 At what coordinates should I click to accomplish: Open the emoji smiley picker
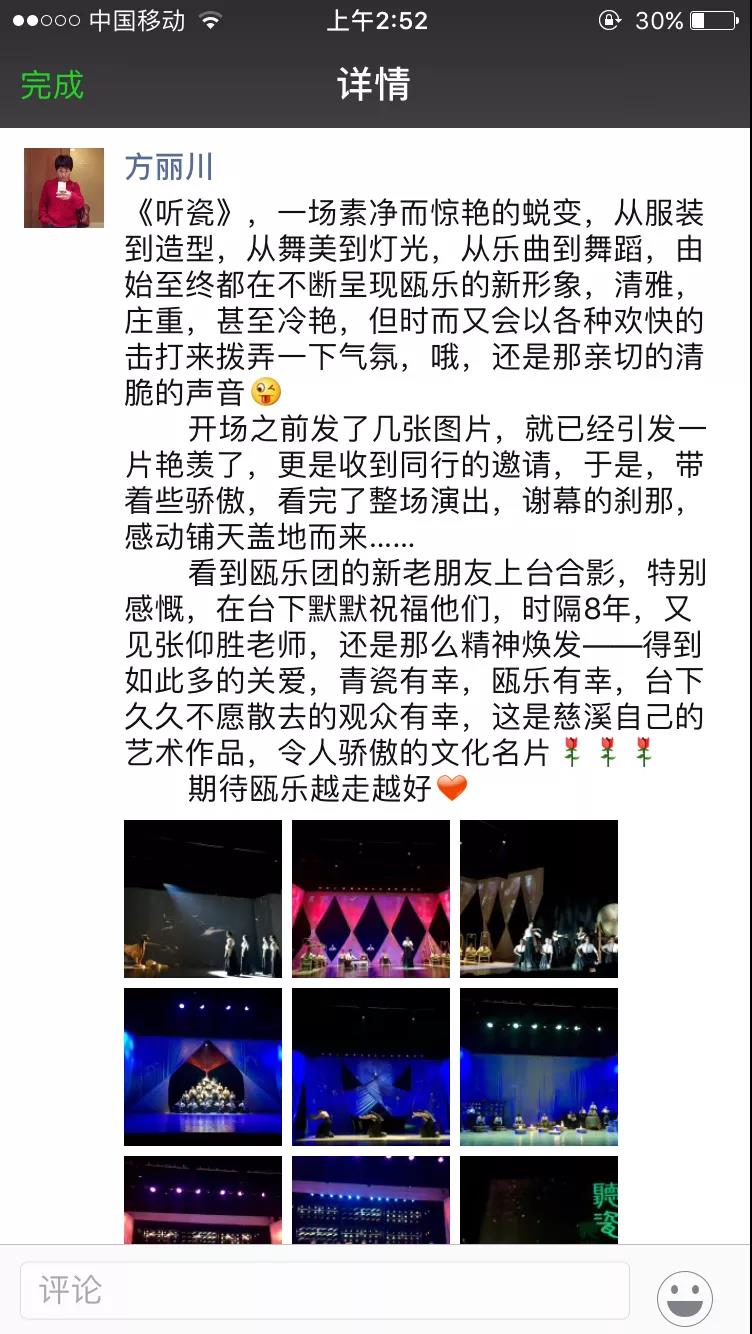(685, 1298)
